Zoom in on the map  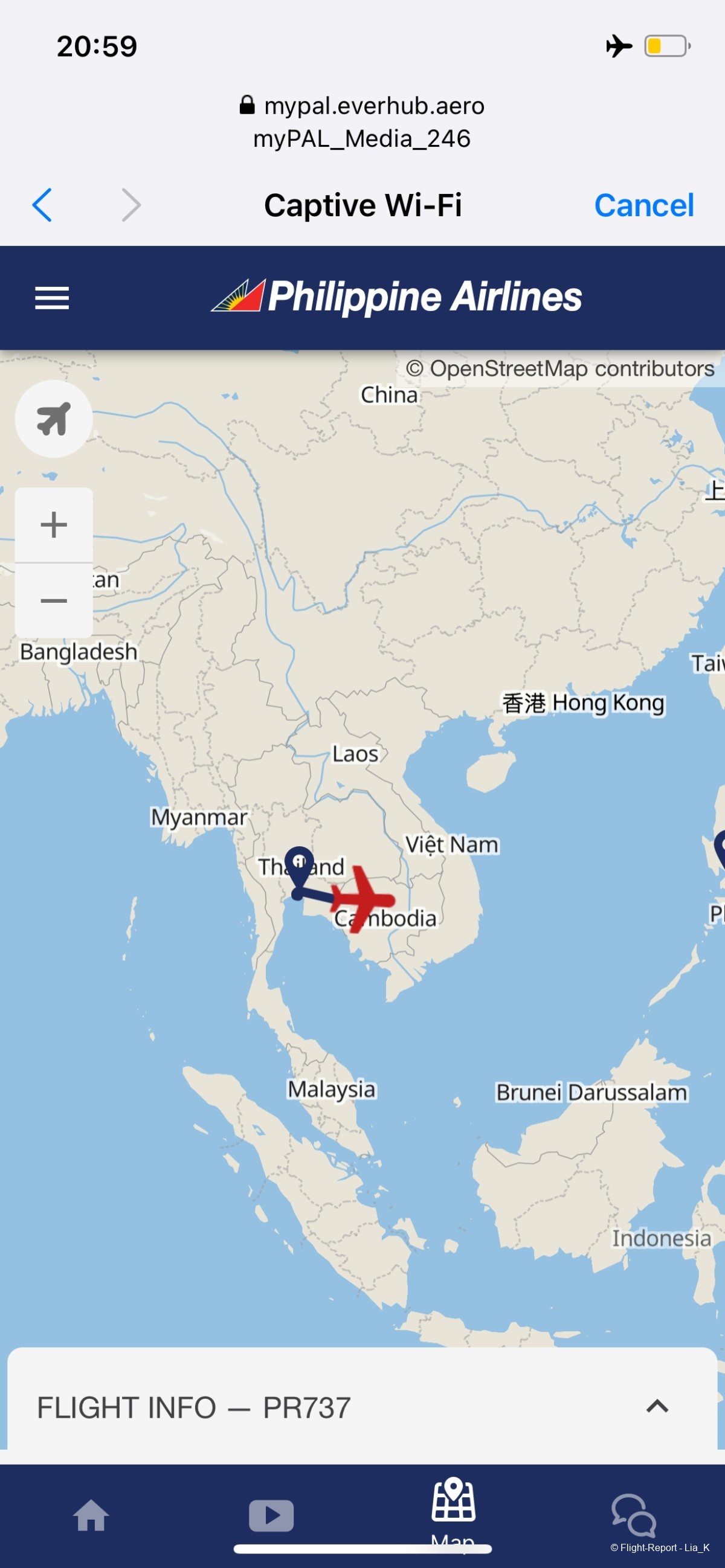coord(54,525)
